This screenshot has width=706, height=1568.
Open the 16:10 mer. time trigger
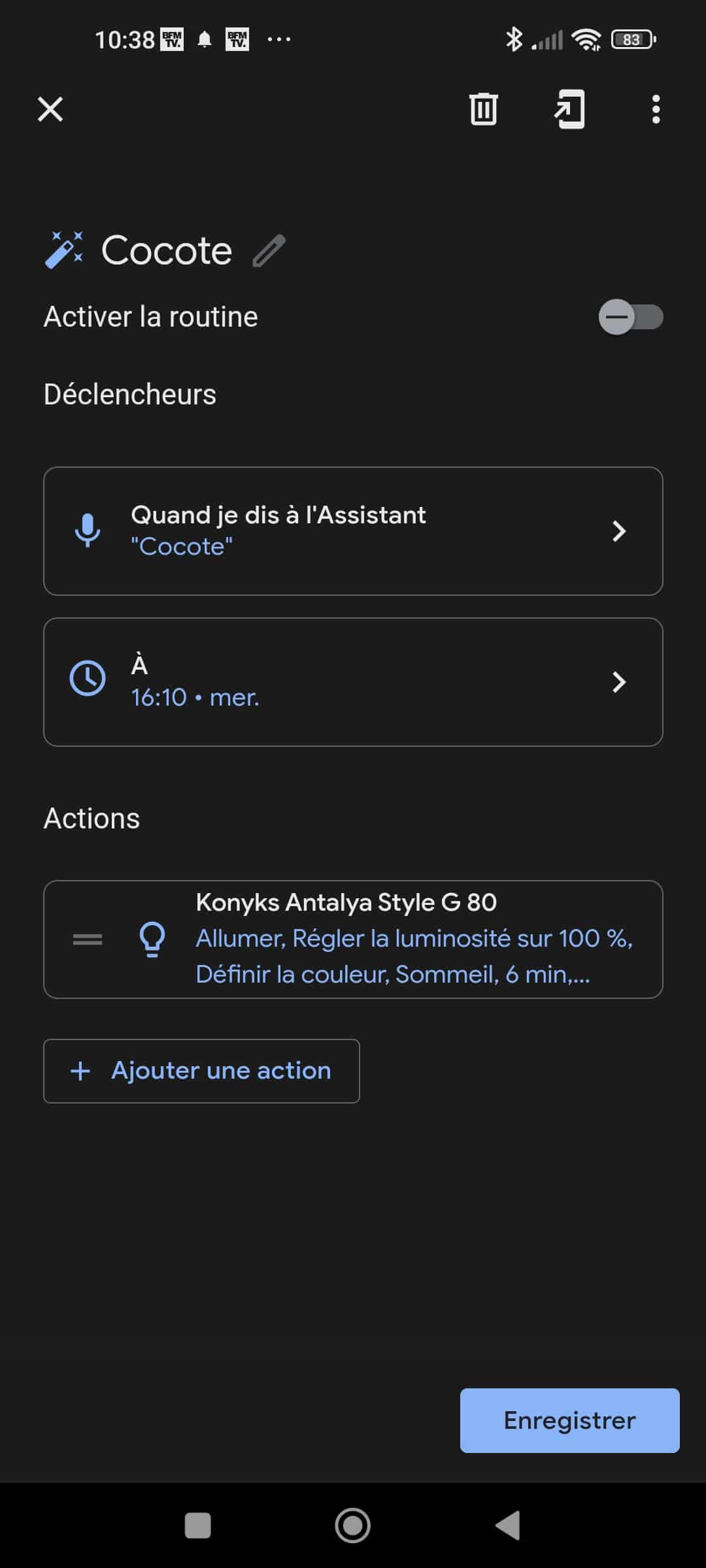coord(353,682)
